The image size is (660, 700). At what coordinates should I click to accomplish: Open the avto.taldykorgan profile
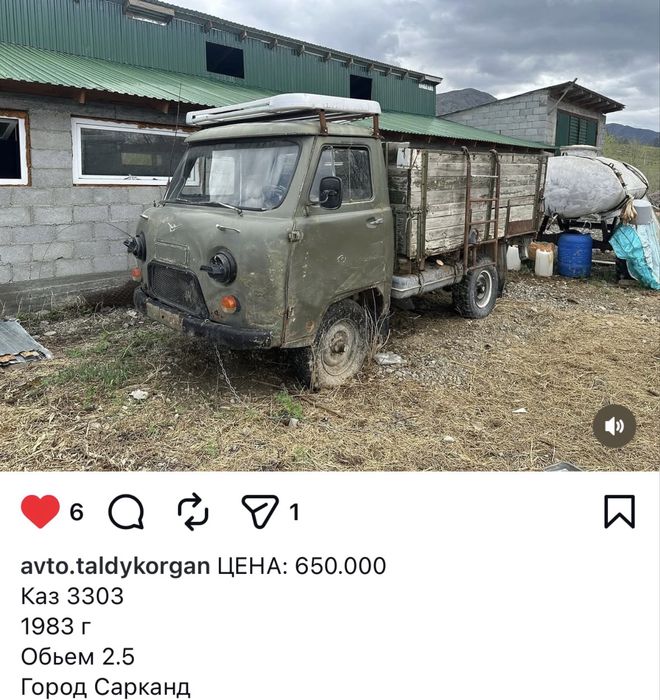point(115,566)
